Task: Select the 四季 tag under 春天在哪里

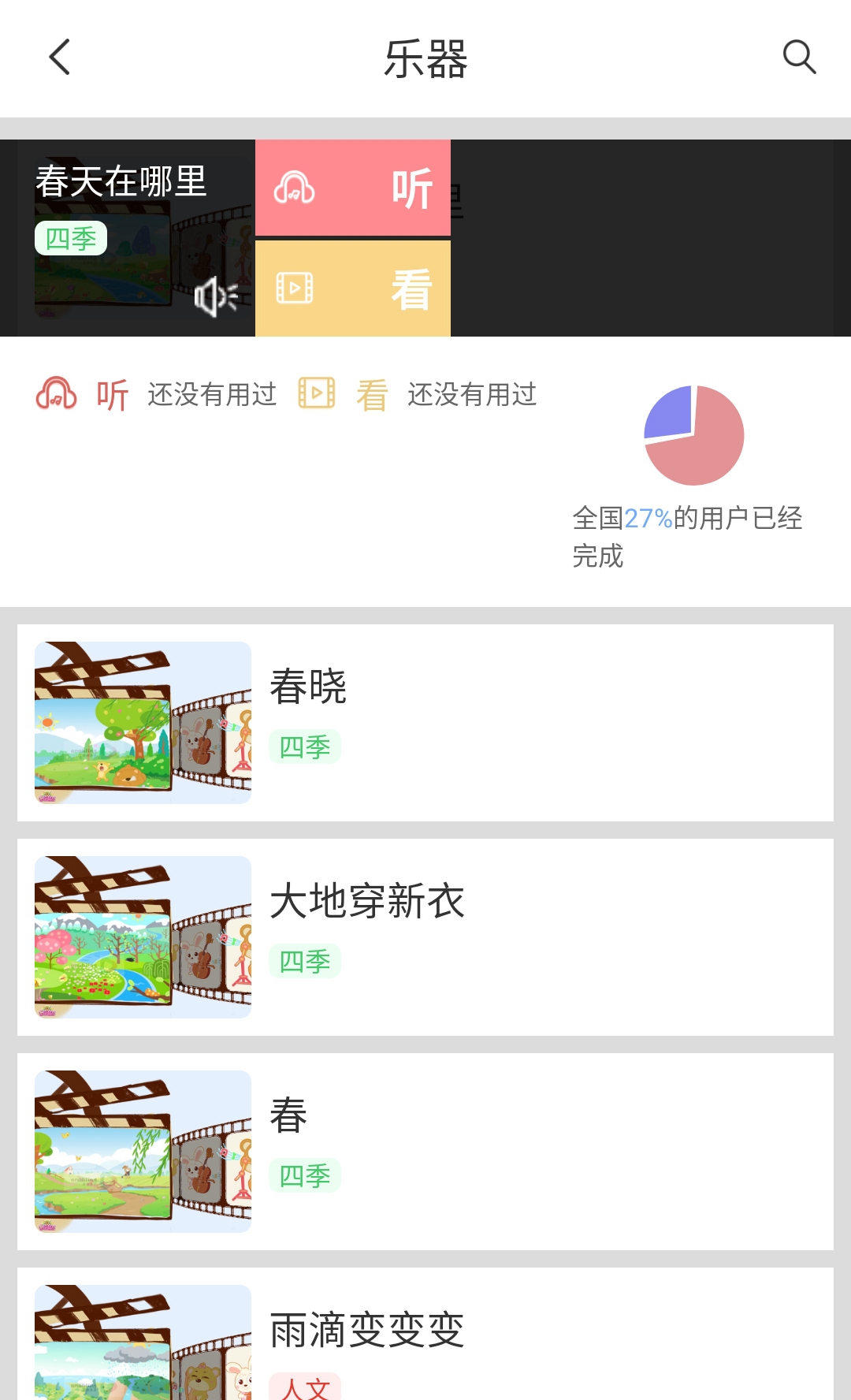Action: click(x=69, y=239)
